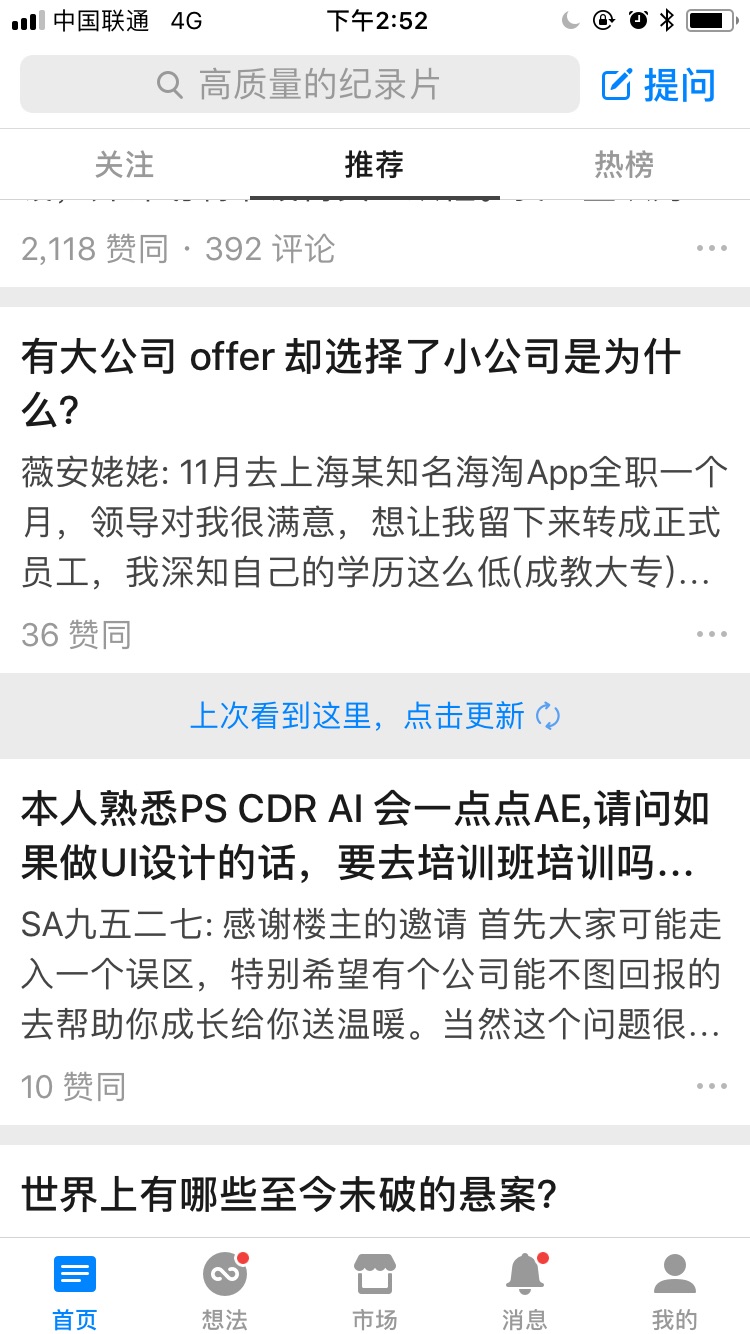Image resolution: width=750 pixels, height=1334 pixels.
Task: Tap the 提问 button to ask a question
Action: (659, 85)
